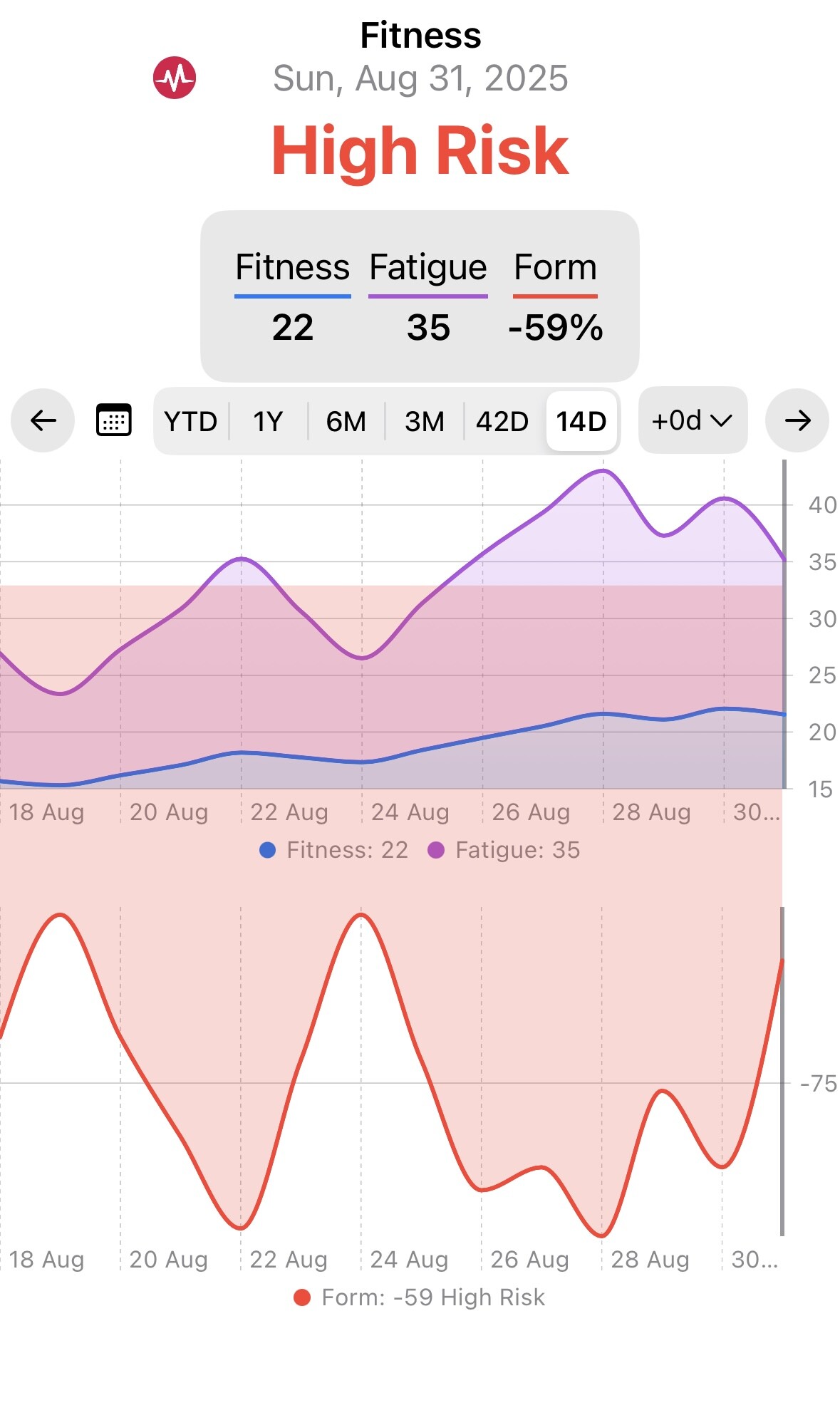Tap the 14D range segment

click(581, 421)
